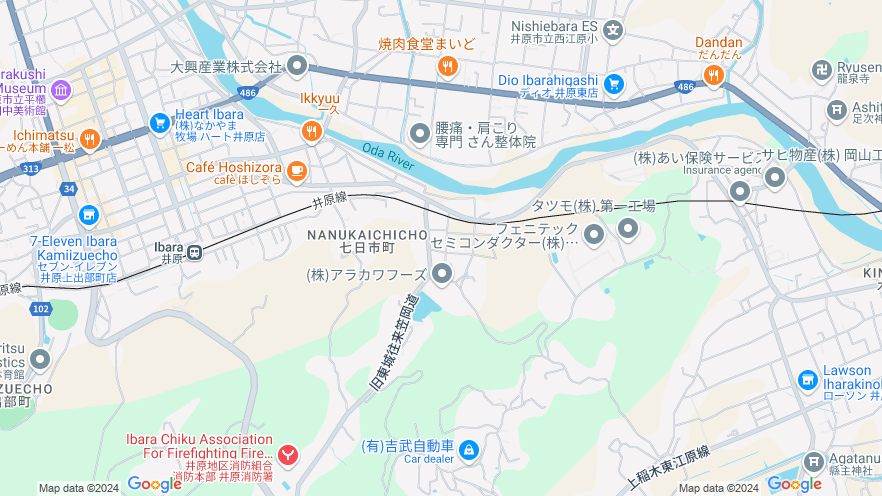Select the 7-Eleven Ibara Kamiizuecho pin
882x496 pixels.
tap(89, 215)
